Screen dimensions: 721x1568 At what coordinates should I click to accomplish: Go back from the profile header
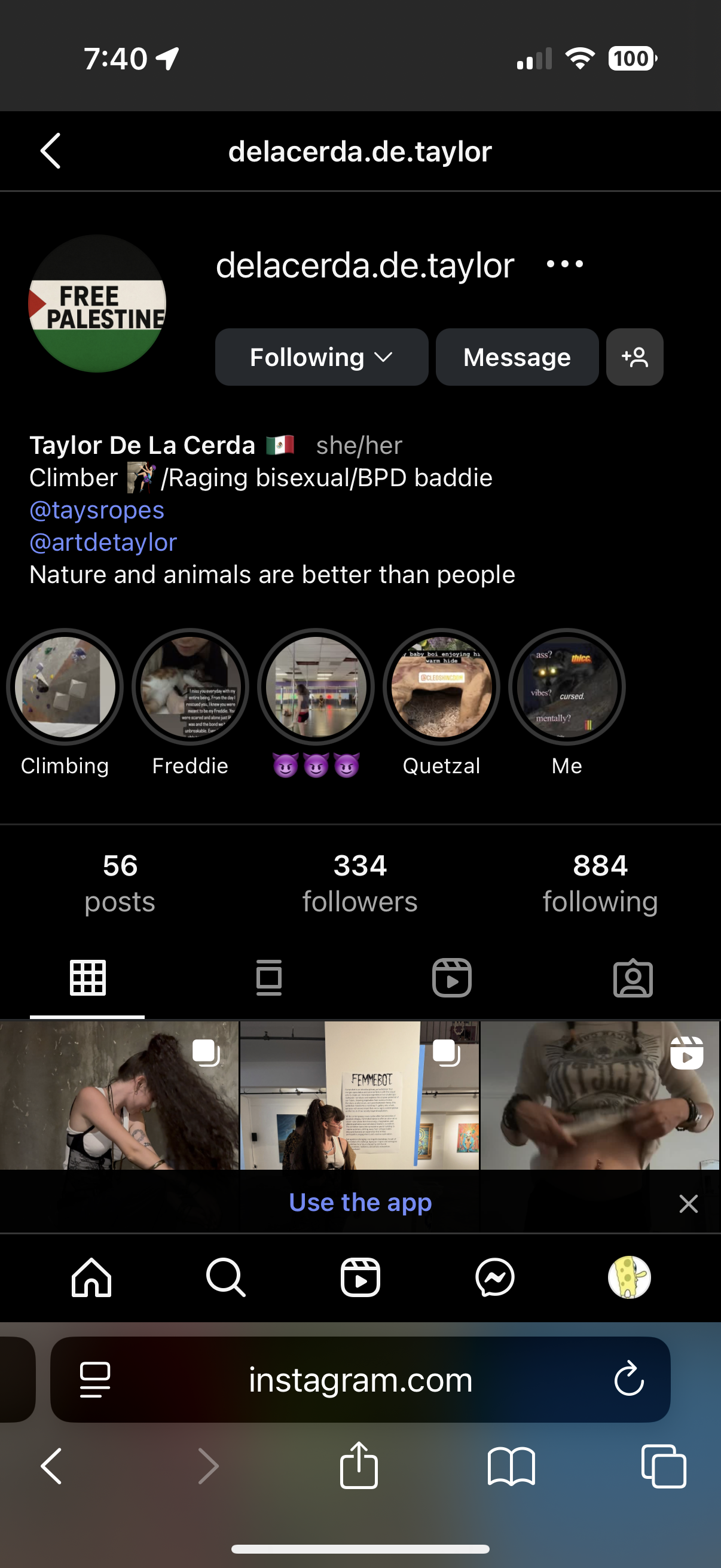click(50, 151)
